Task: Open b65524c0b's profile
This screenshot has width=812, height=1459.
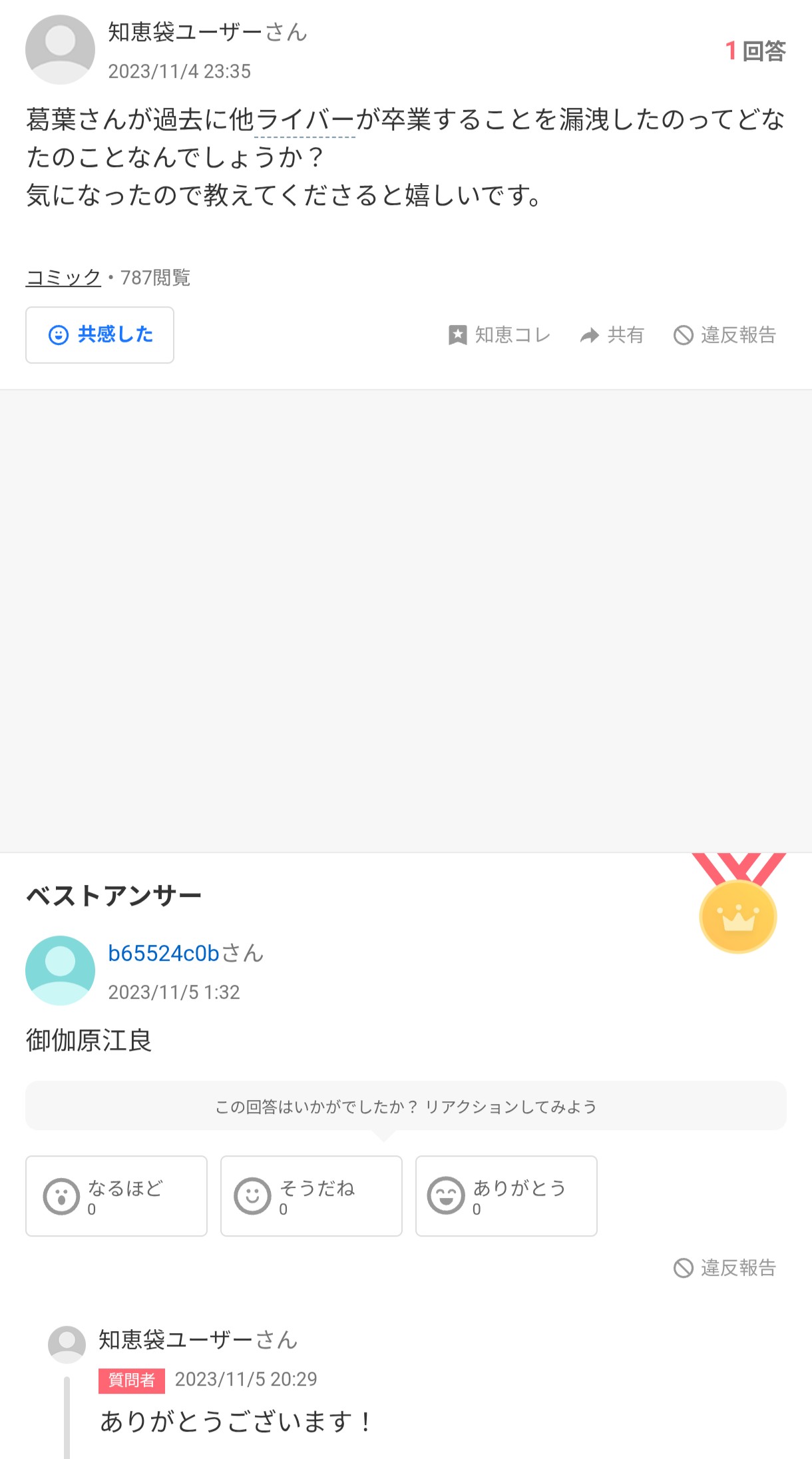Action: click(164, 954)
